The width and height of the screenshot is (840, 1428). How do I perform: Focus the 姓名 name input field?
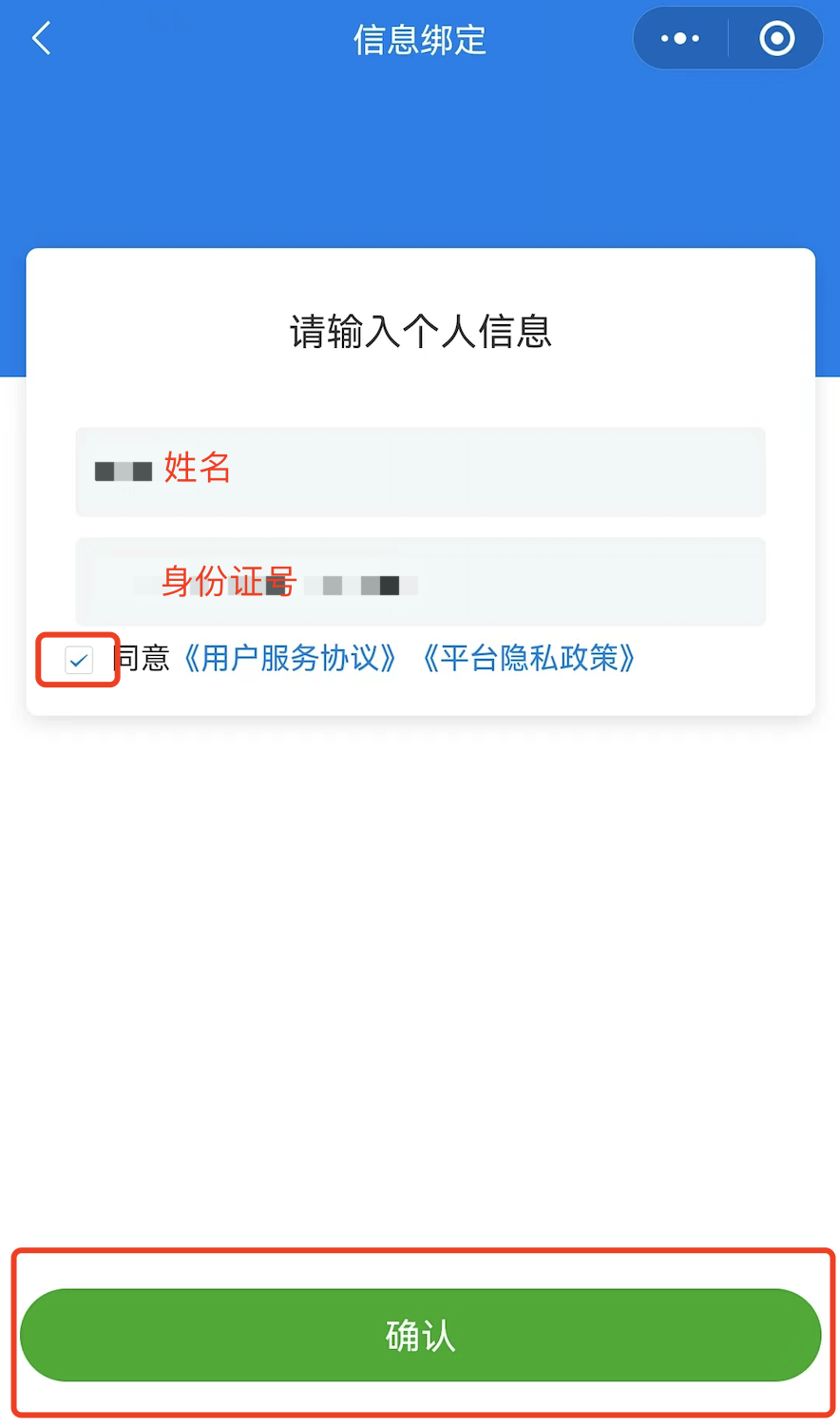[420, 472]
